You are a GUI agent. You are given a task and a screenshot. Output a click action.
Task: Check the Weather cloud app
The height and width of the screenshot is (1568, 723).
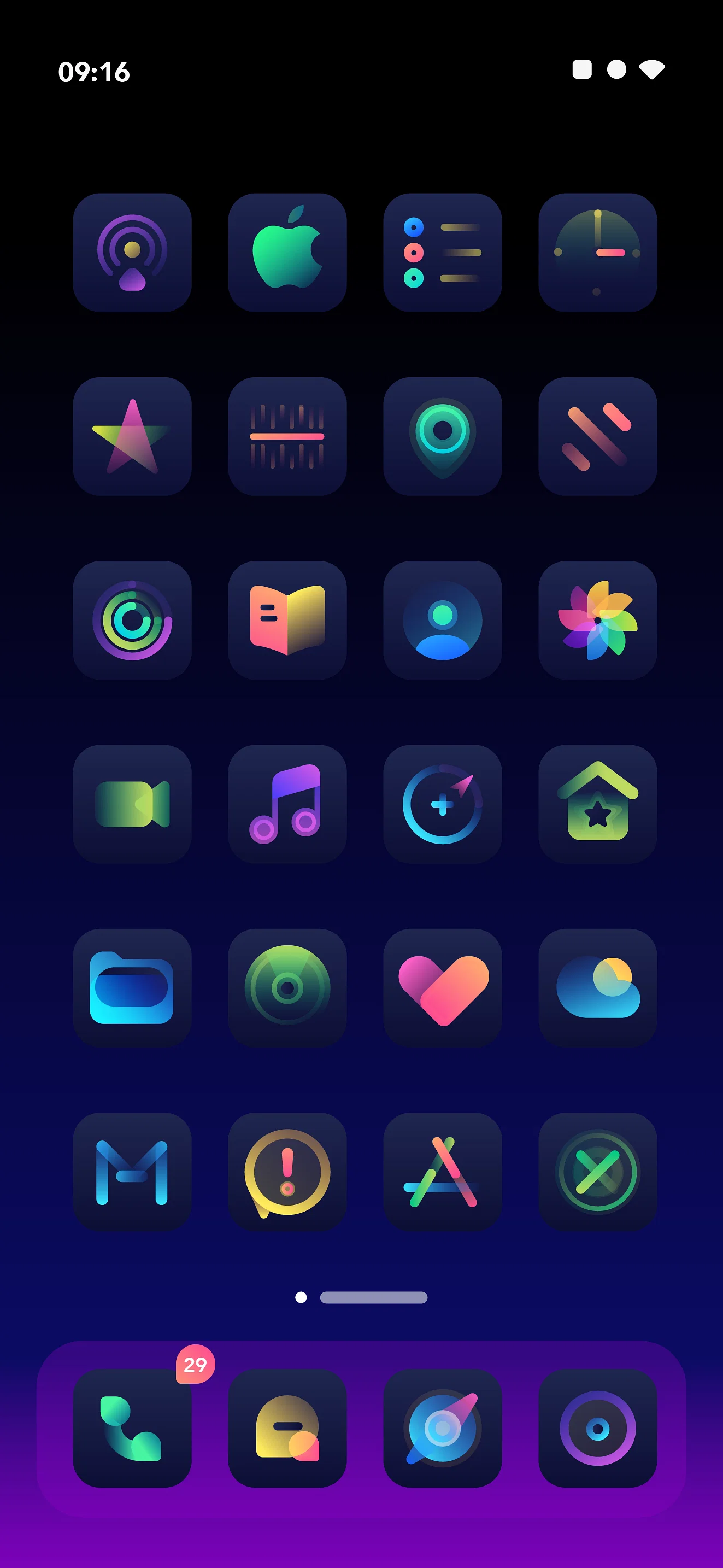point(598,988)
